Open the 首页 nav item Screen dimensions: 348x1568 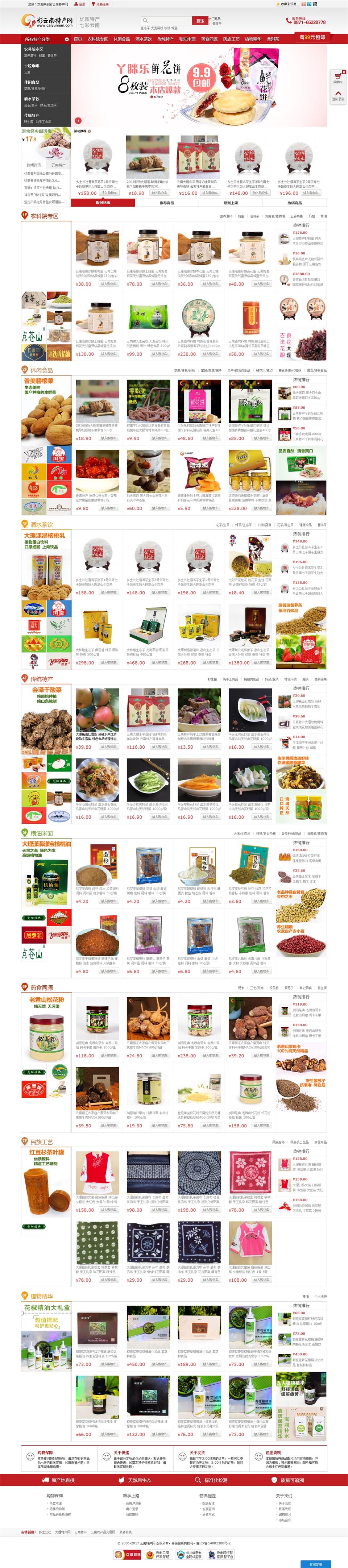(x=77, y=39)
